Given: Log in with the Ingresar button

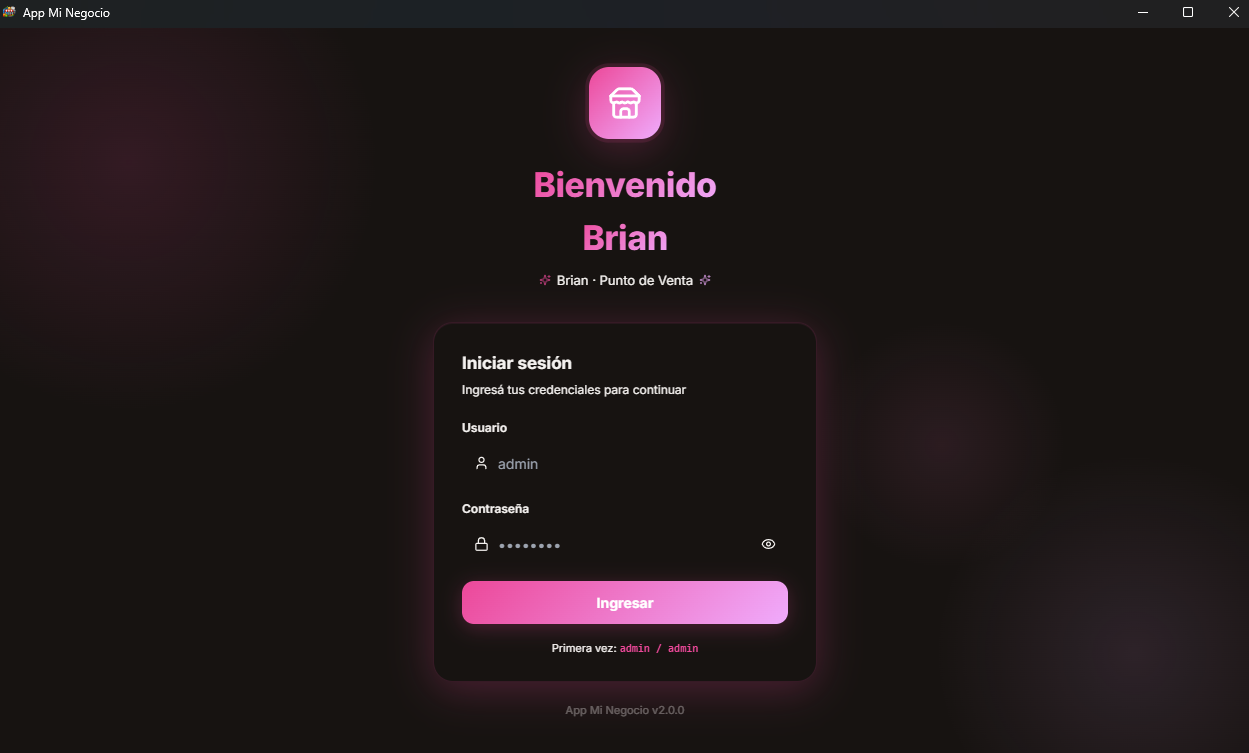Looking at the screenshot, I should click(625, 603).
